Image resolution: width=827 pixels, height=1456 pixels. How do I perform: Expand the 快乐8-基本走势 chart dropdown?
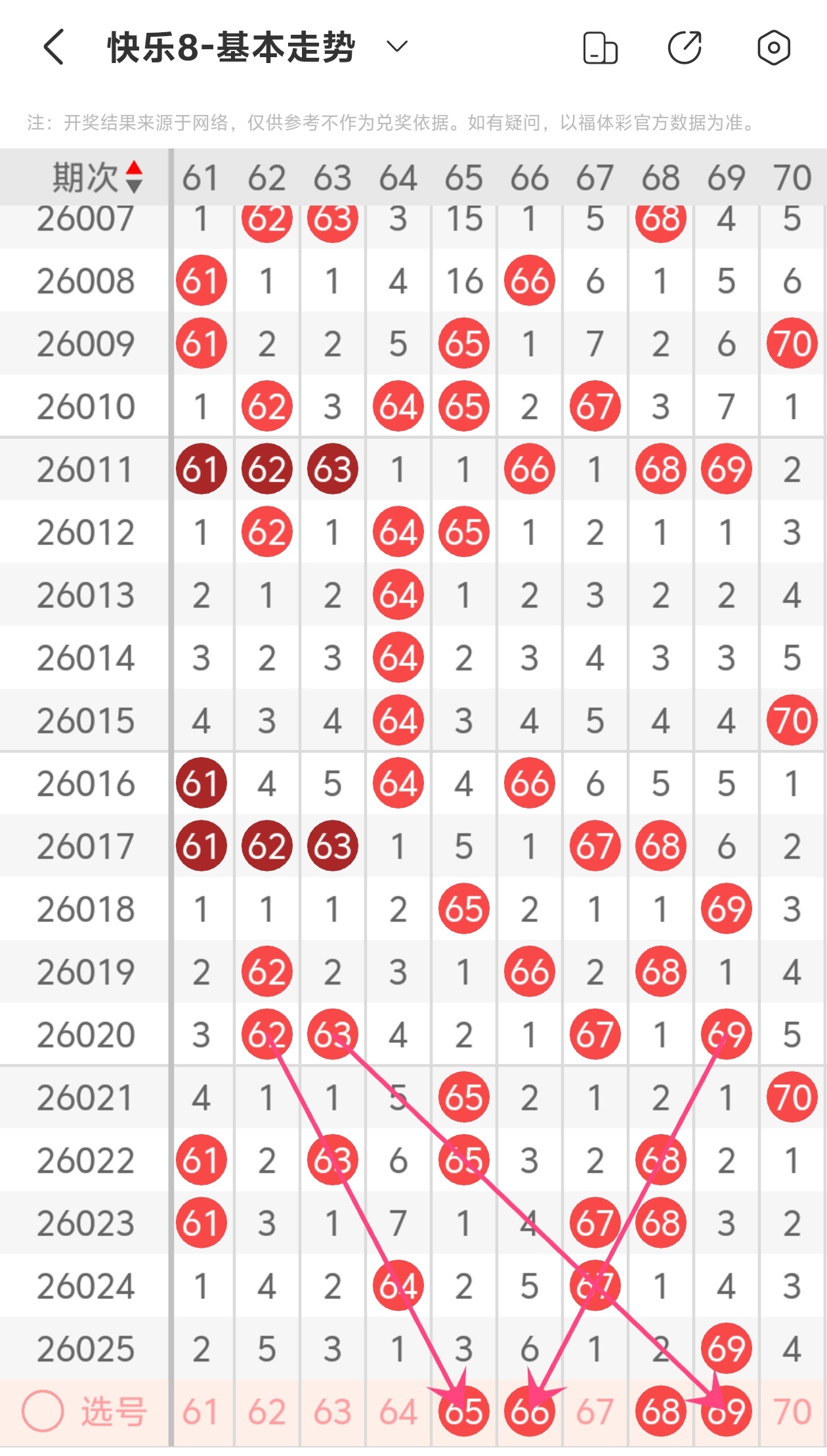(396, 47)
